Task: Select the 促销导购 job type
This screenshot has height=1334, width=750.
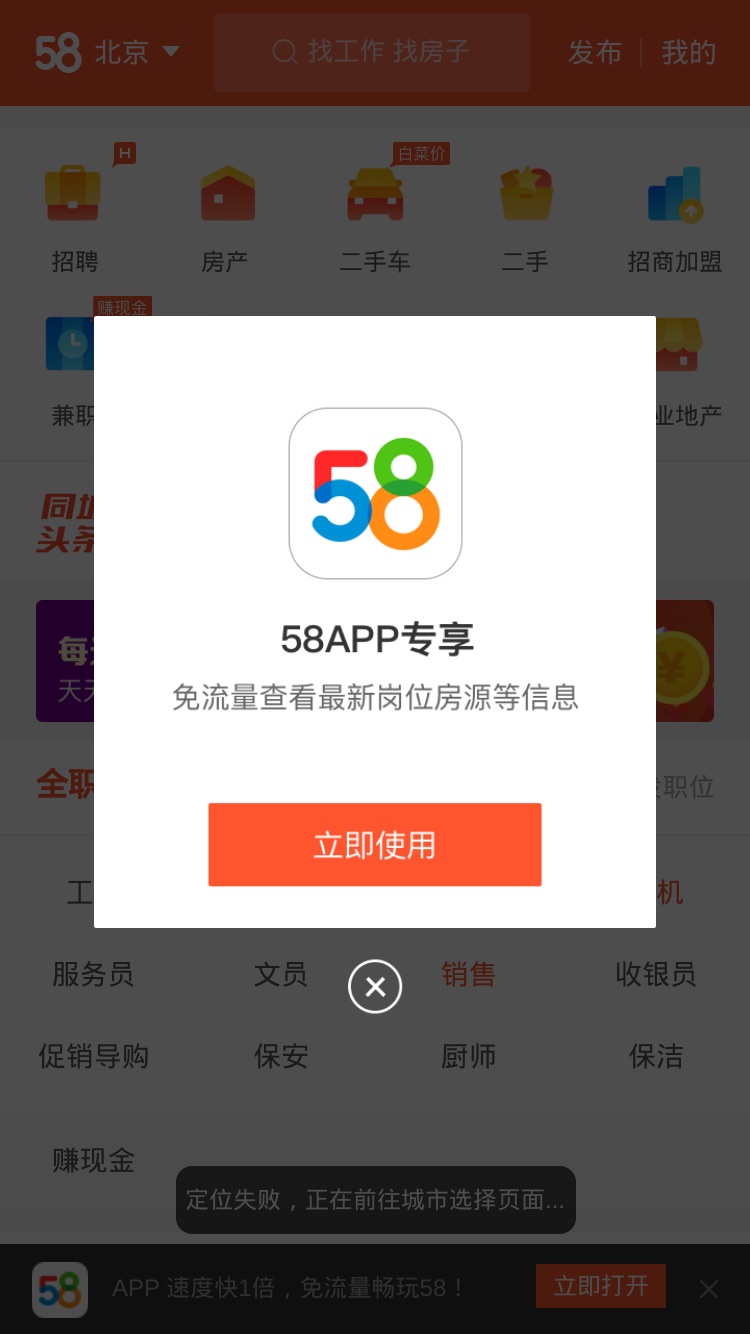Action: 93,1056
